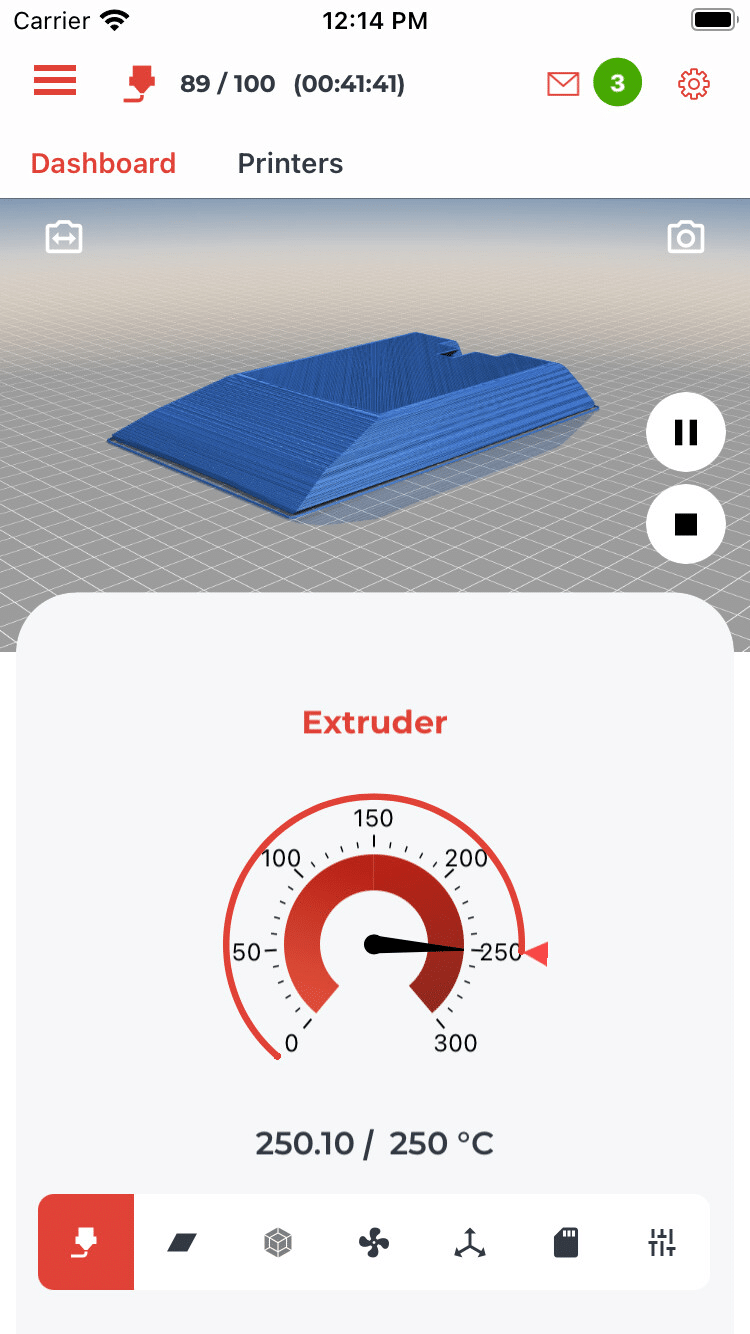This screenshot has height=1334, width=750.
Task: Select the Dashboard tab
Action: pyautogui.click(x=103, y=164)
